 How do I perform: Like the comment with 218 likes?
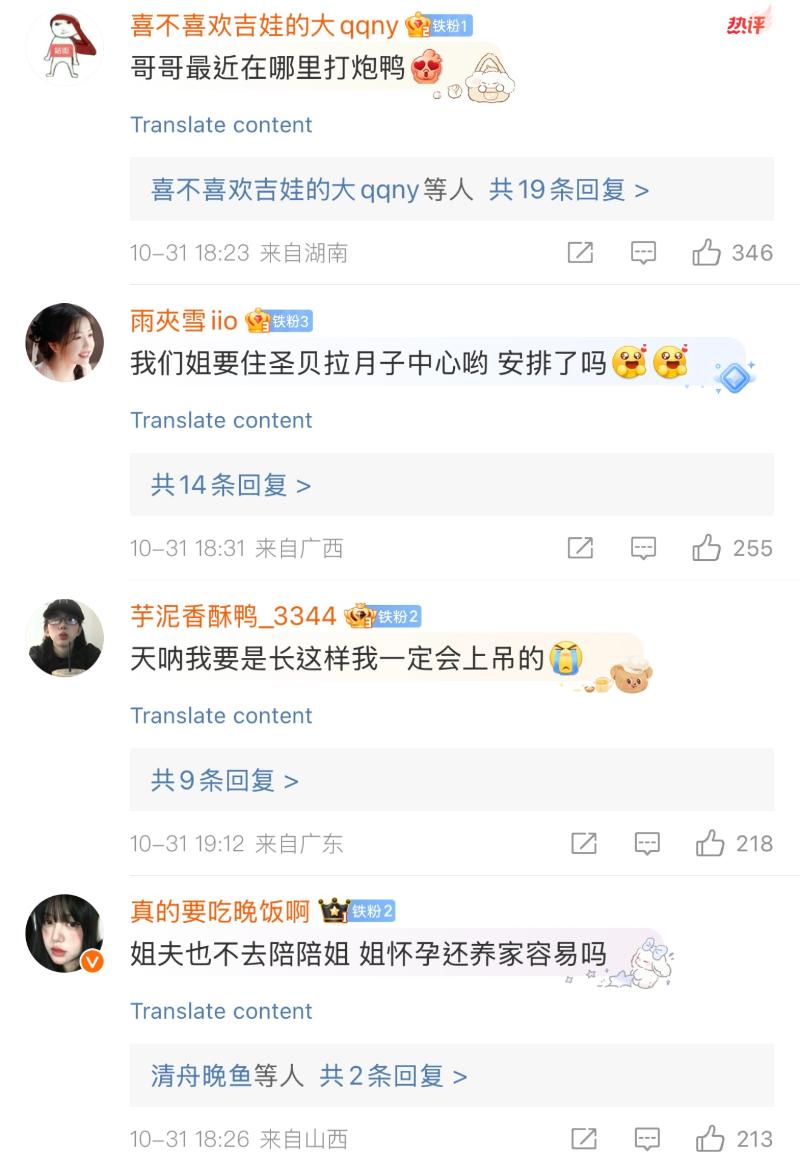pyautogui.click(x=710, y=844)
